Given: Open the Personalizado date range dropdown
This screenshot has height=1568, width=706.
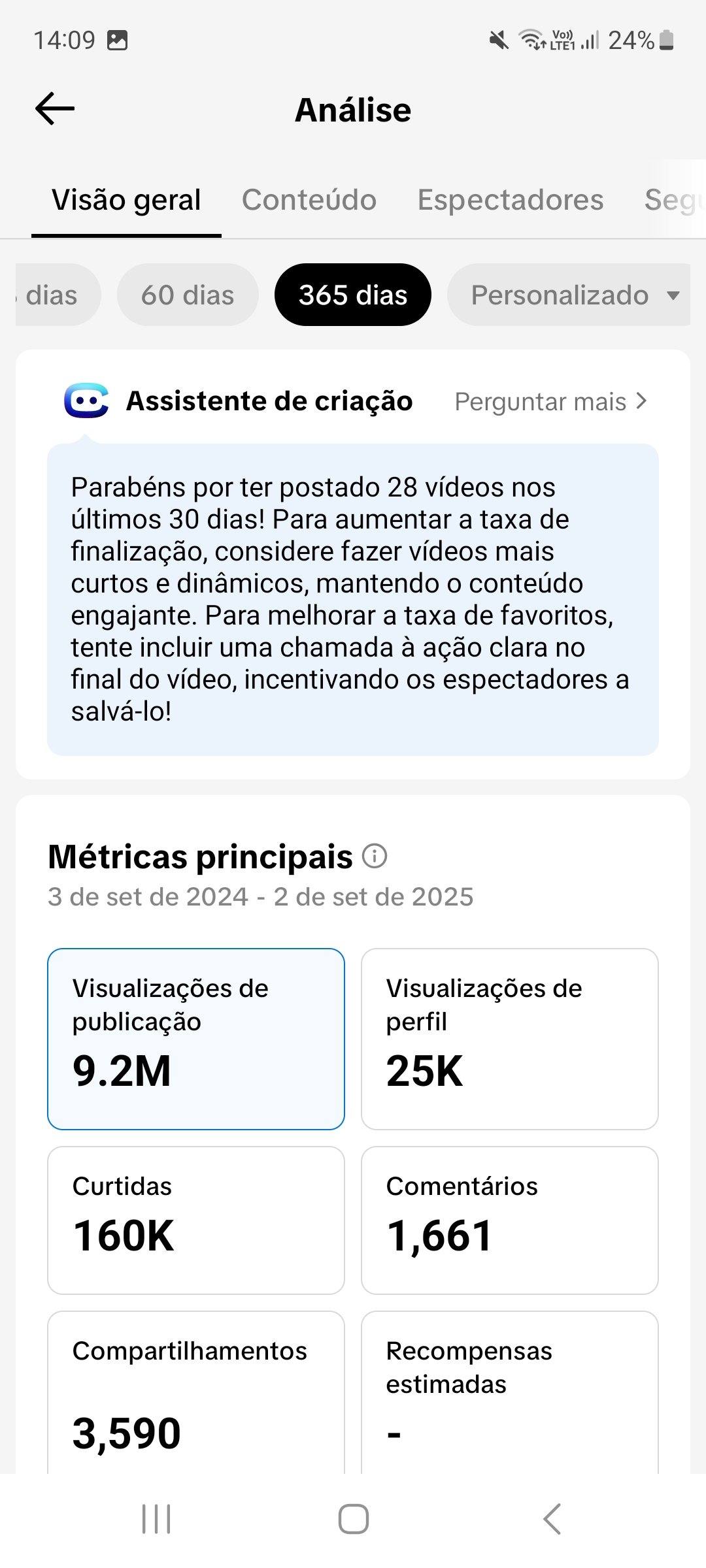Looking at the screenshot, I should (x=569, y=295).
